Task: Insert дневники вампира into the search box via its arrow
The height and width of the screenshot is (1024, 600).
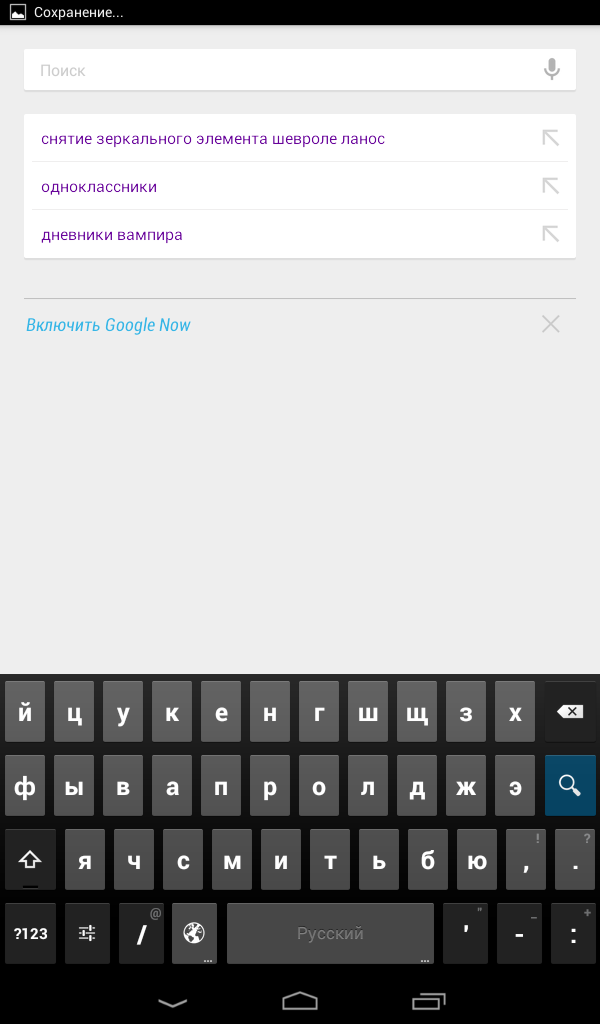Action: 550,234
